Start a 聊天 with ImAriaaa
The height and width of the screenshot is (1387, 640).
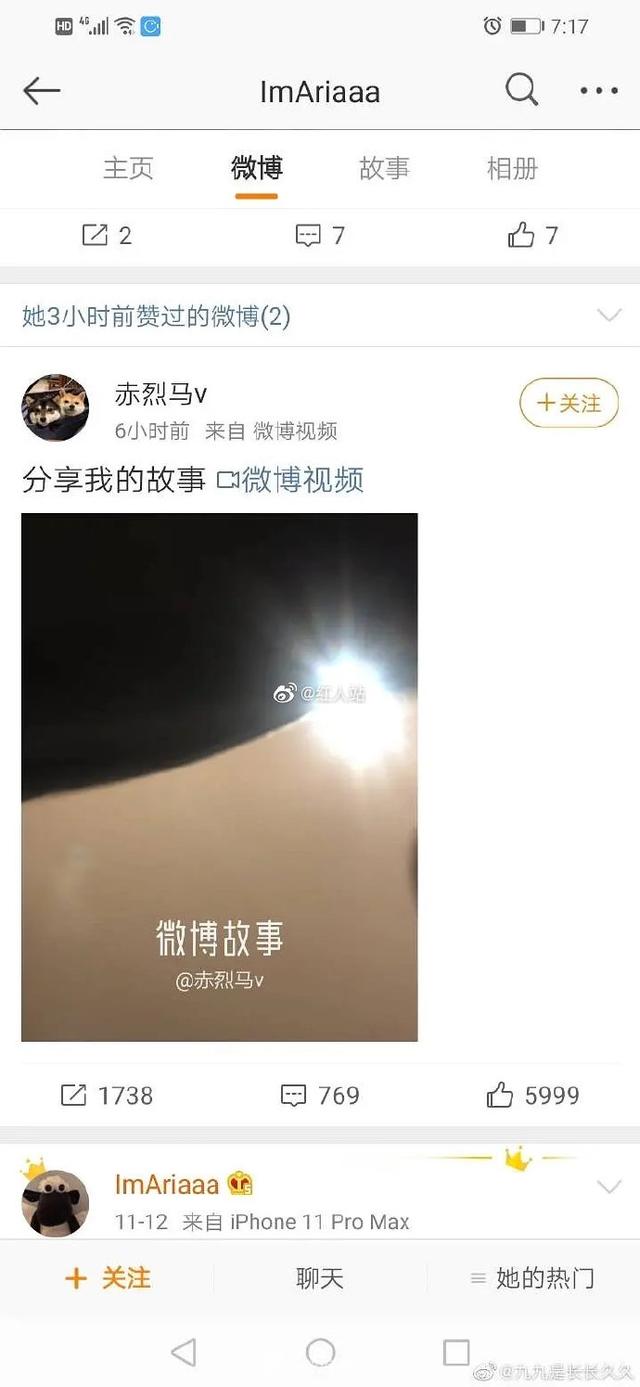(320, 1278)
